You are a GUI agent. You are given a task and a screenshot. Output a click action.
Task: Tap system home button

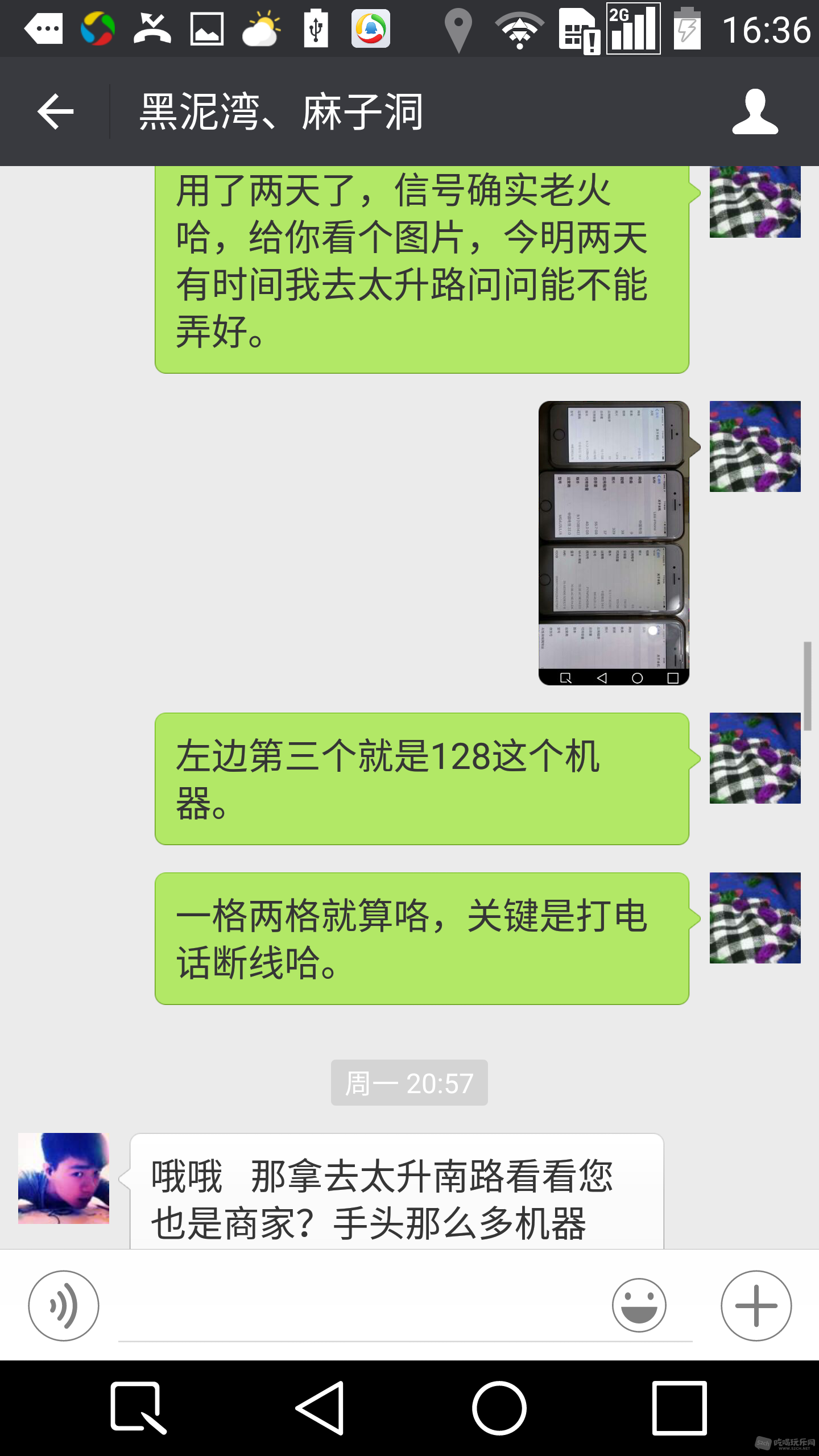pyautogui.click(x=499, y=1408)
